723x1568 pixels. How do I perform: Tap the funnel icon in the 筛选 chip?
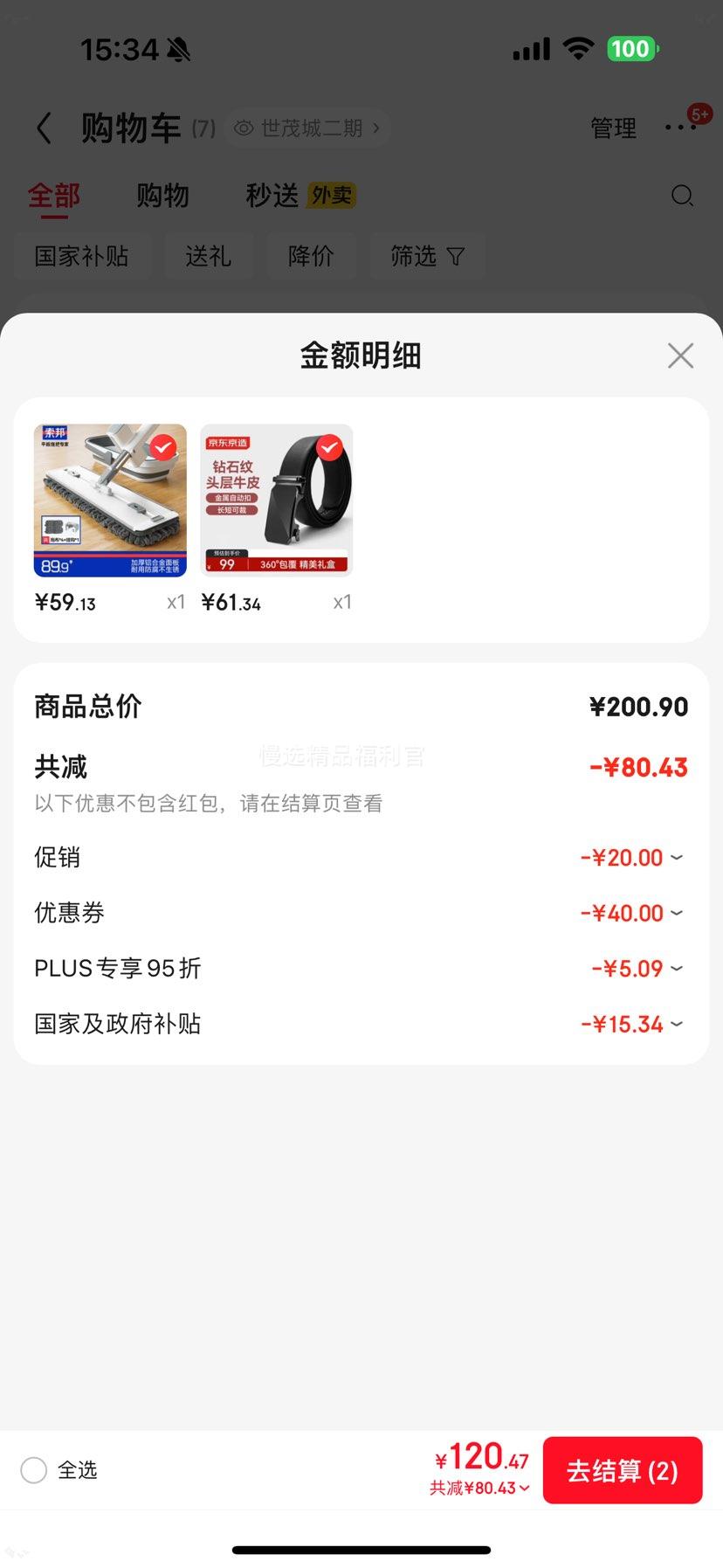click(455, 256)
